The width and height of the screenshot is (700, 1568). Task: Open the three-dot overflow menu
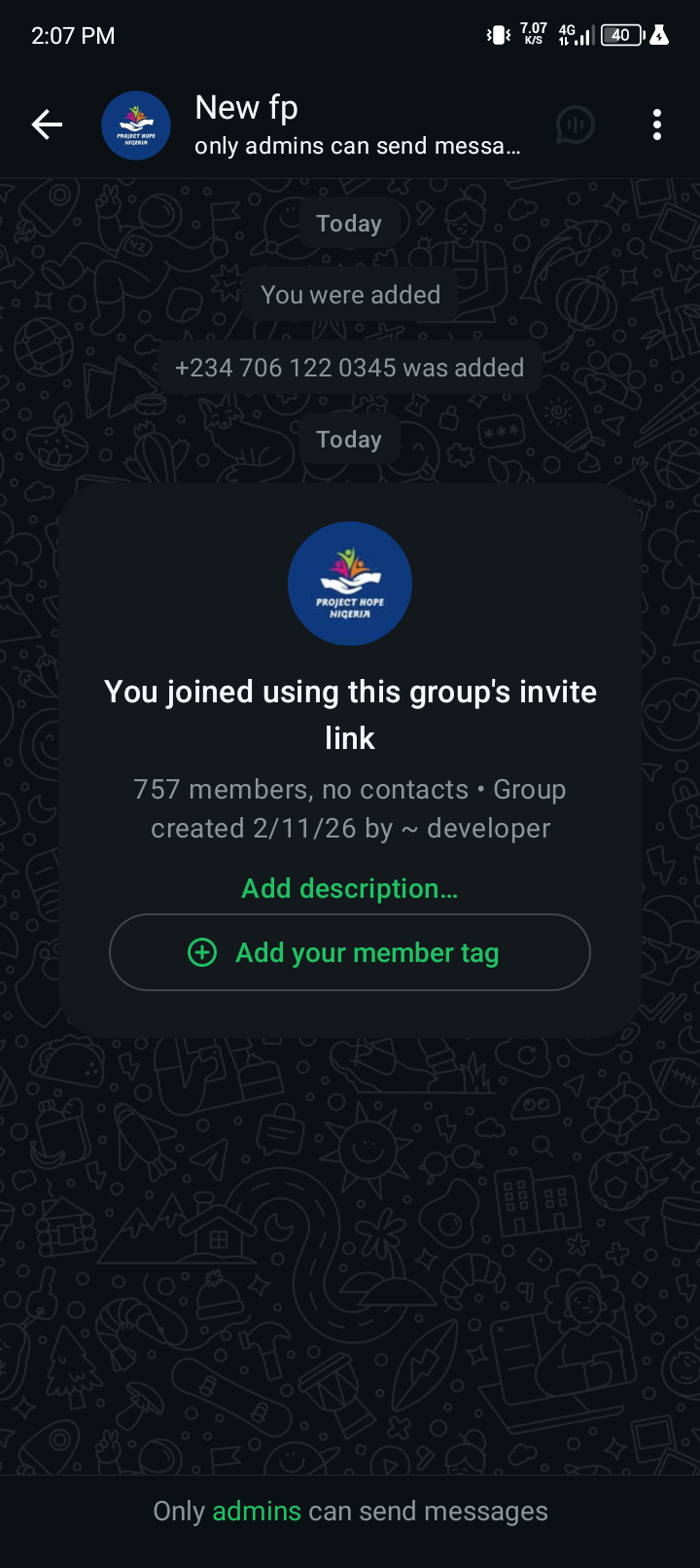657,125
